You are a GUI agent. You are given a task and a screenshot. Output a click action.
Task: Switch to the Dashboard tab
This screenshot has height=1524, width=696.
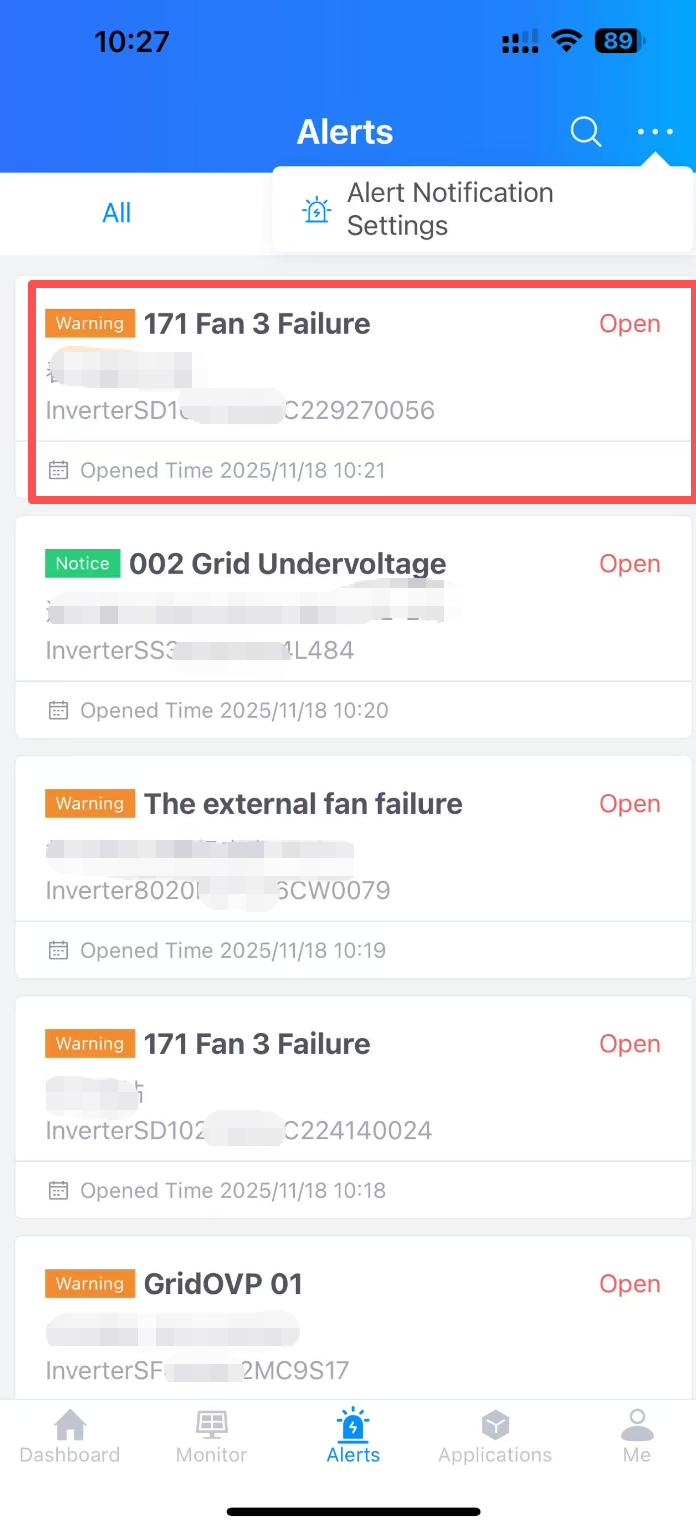point(70,1437)
